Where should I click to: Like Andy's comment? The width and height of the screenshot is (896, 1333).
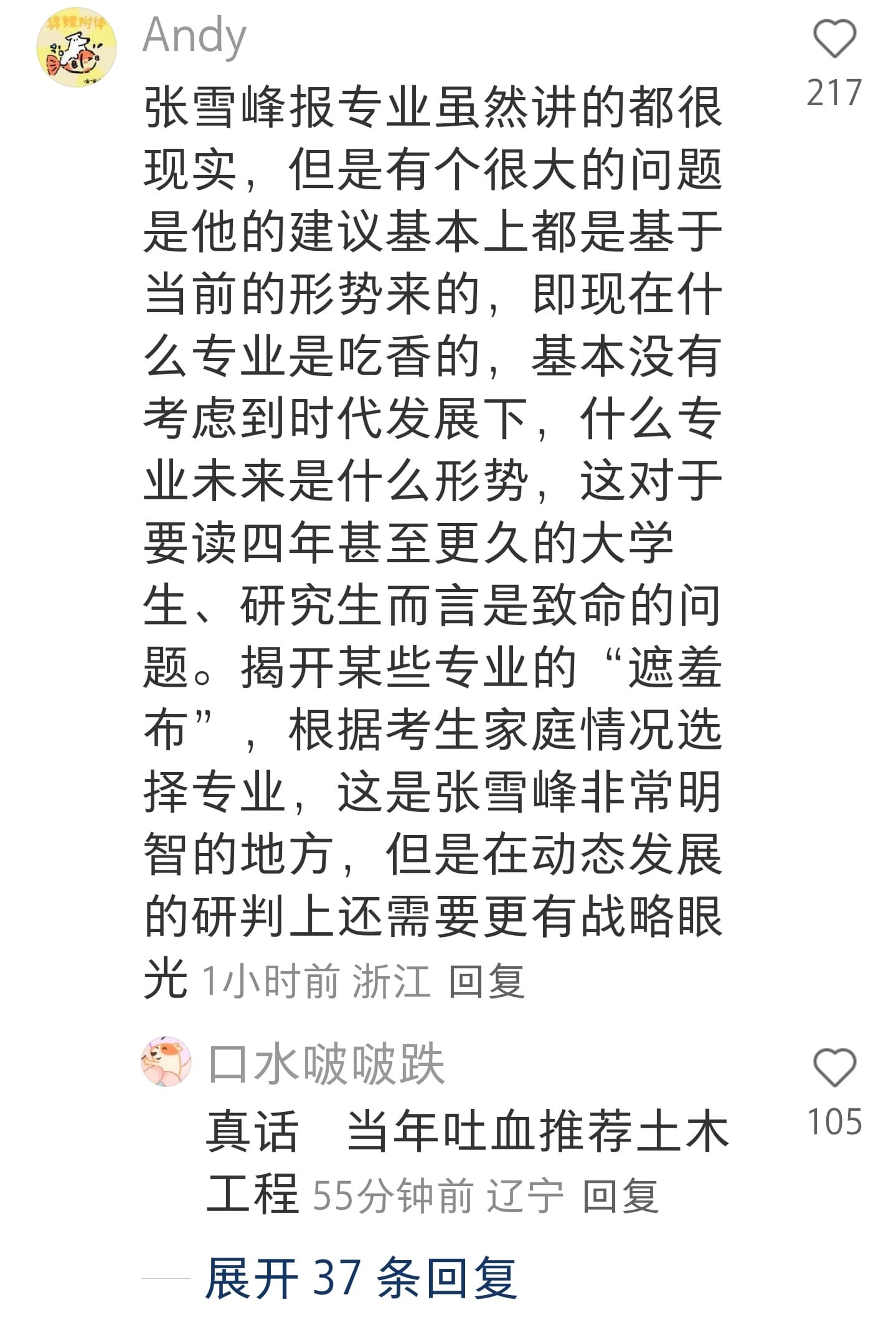pyautogui.click(x=834, y=39)
